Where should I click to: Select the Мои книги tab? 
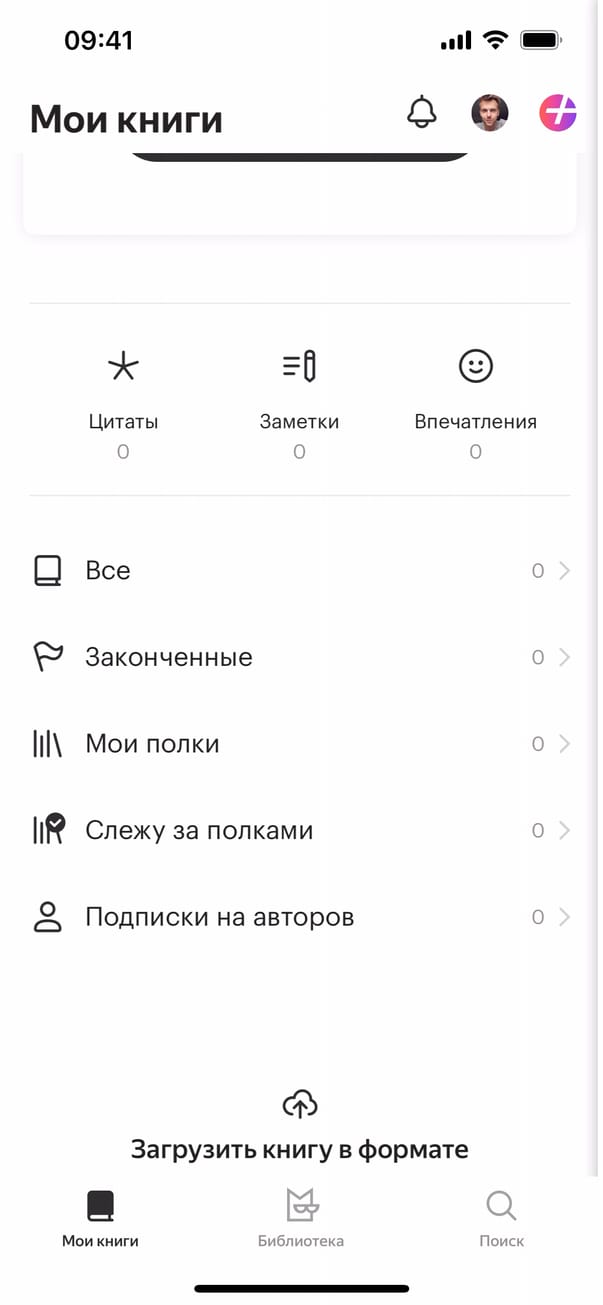(100, 1217)
